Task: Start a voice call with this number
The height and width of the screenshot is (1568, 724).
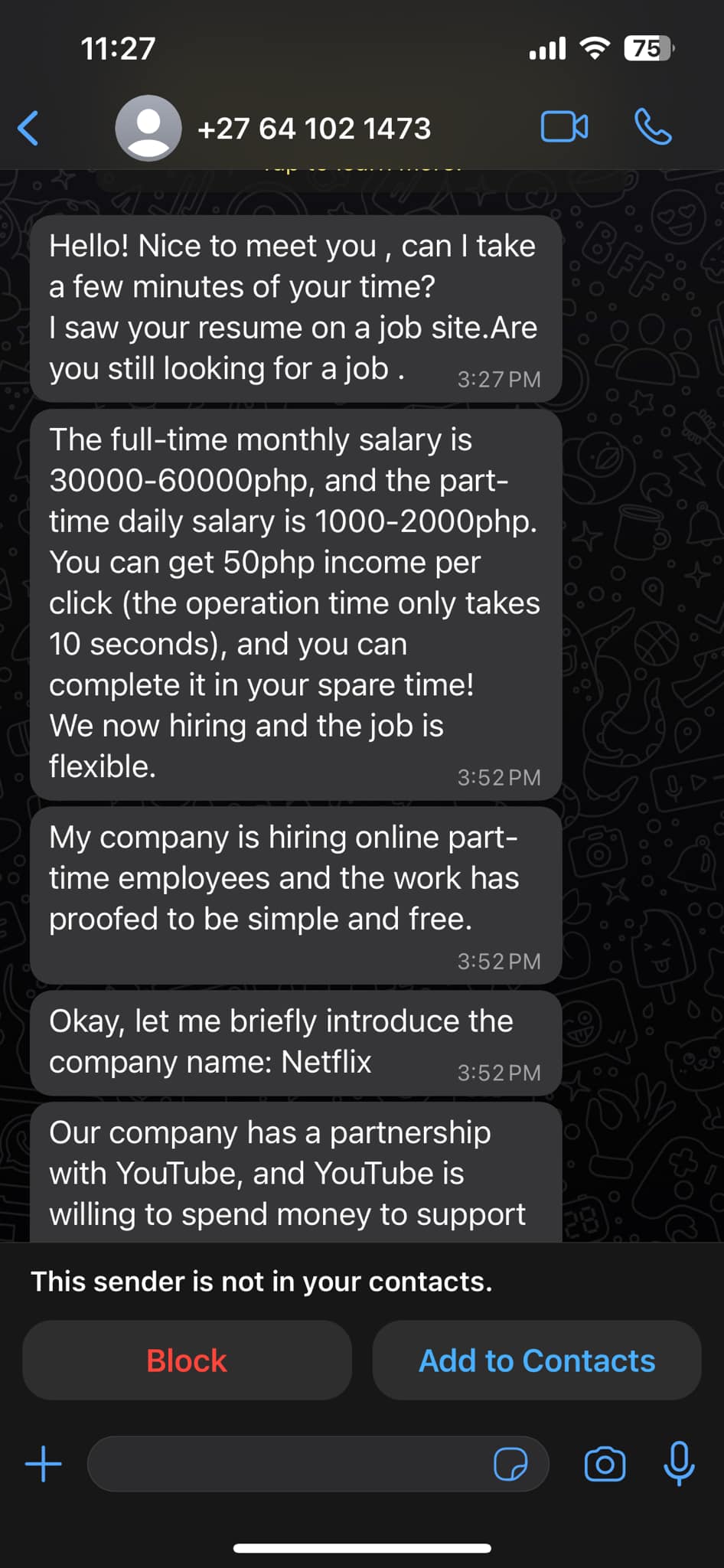Action: point(653,127)
